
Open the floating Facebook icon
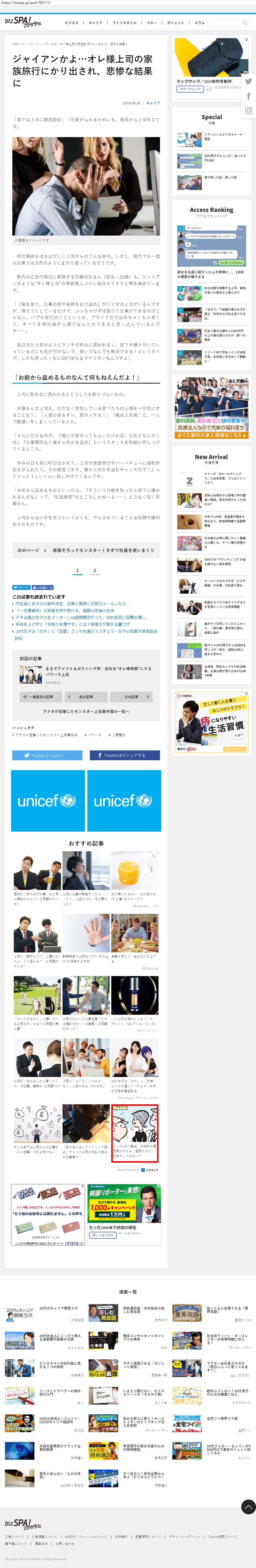click(x=249, y=96)
